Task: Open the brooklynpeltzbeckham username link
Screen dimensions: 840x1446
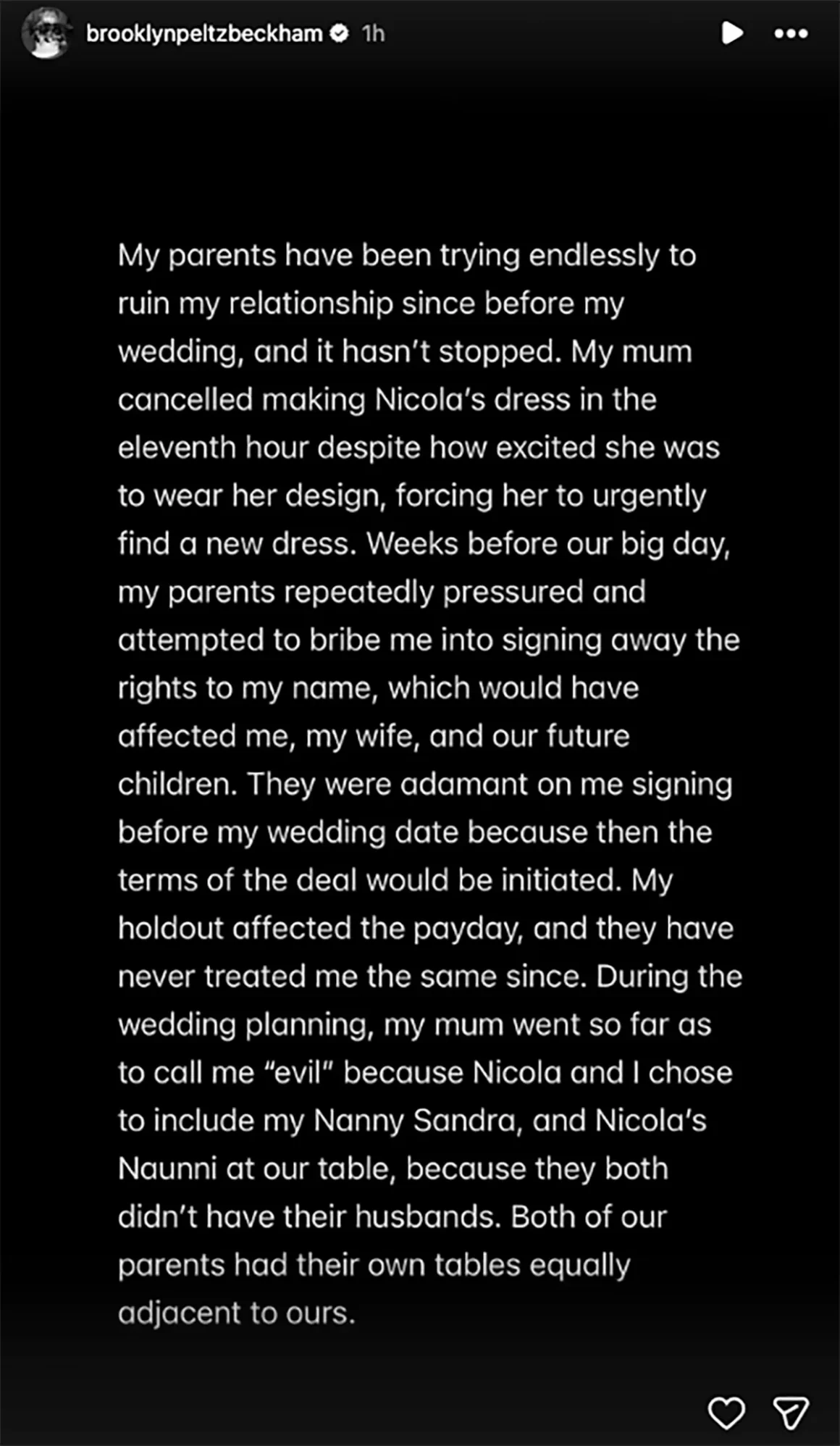Action: click(x=203, y=33)
